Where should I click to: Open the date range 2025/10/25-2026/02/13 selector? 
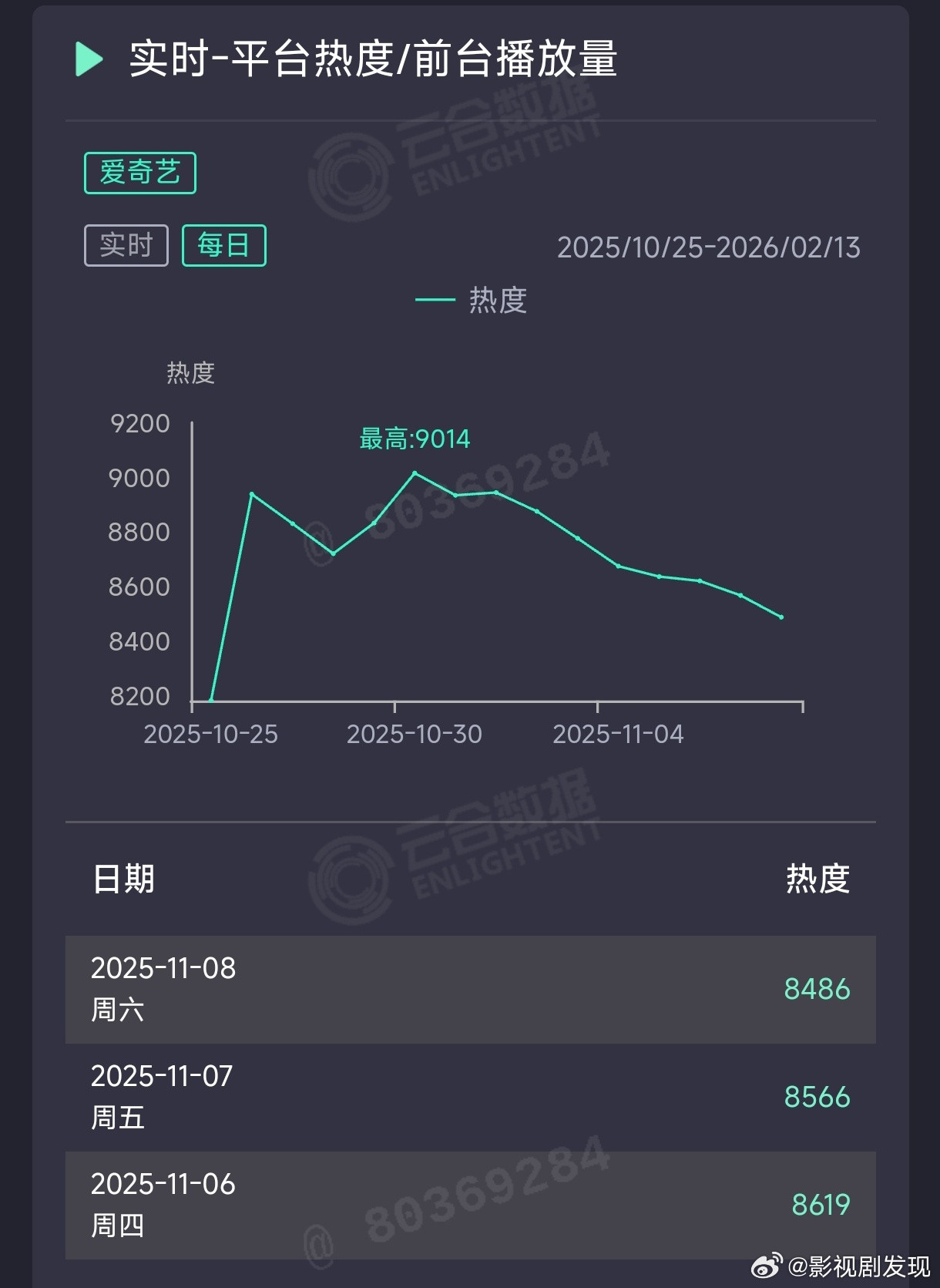pos(709,248)
